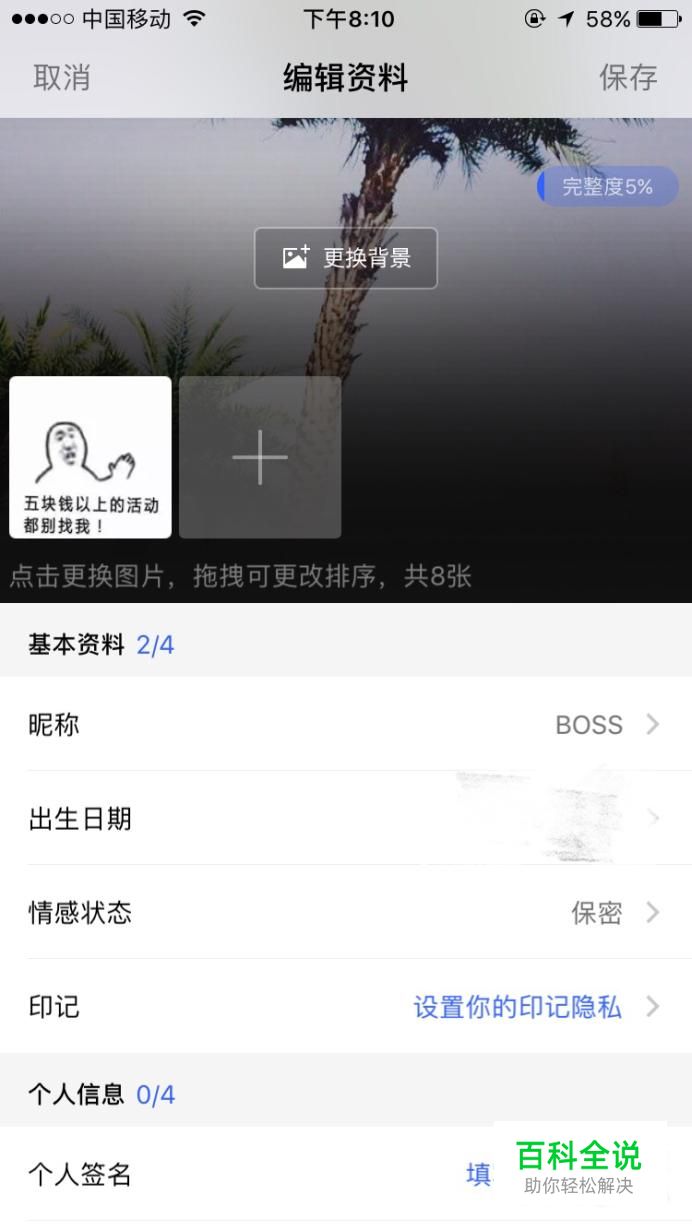Open the 印记 row
Viewport: 692px width, 1230px height.
click(x=346, y=1006)
